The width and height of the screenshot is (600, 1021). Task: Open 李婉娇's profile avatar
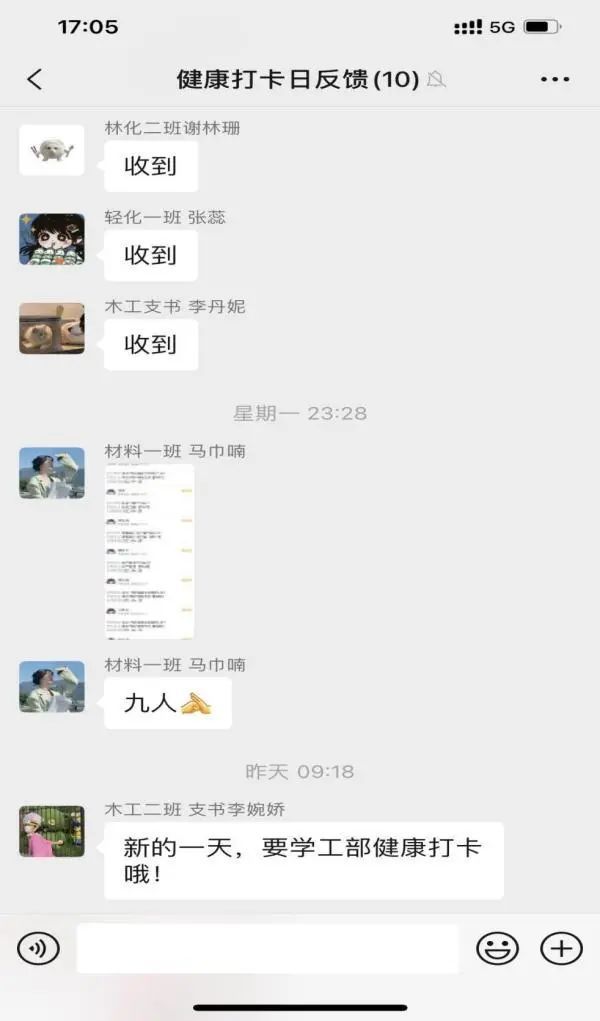pos(52,830)
